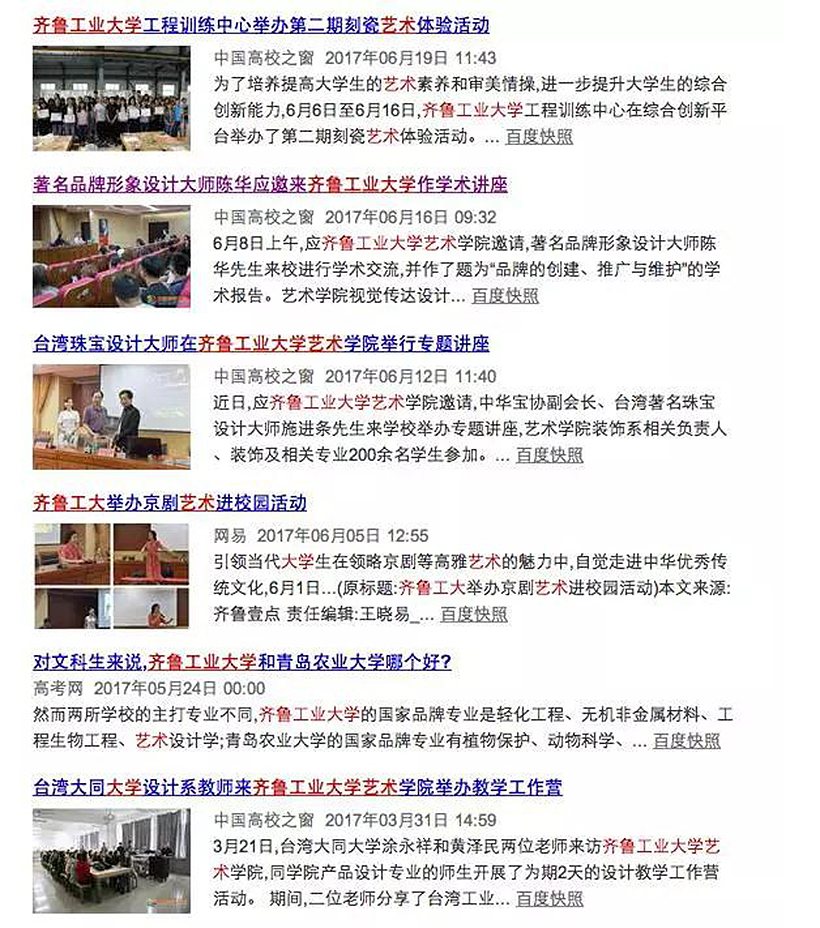
Task: Open the porcelain carving art experience activity article
Action: click(x=261, y=26)
